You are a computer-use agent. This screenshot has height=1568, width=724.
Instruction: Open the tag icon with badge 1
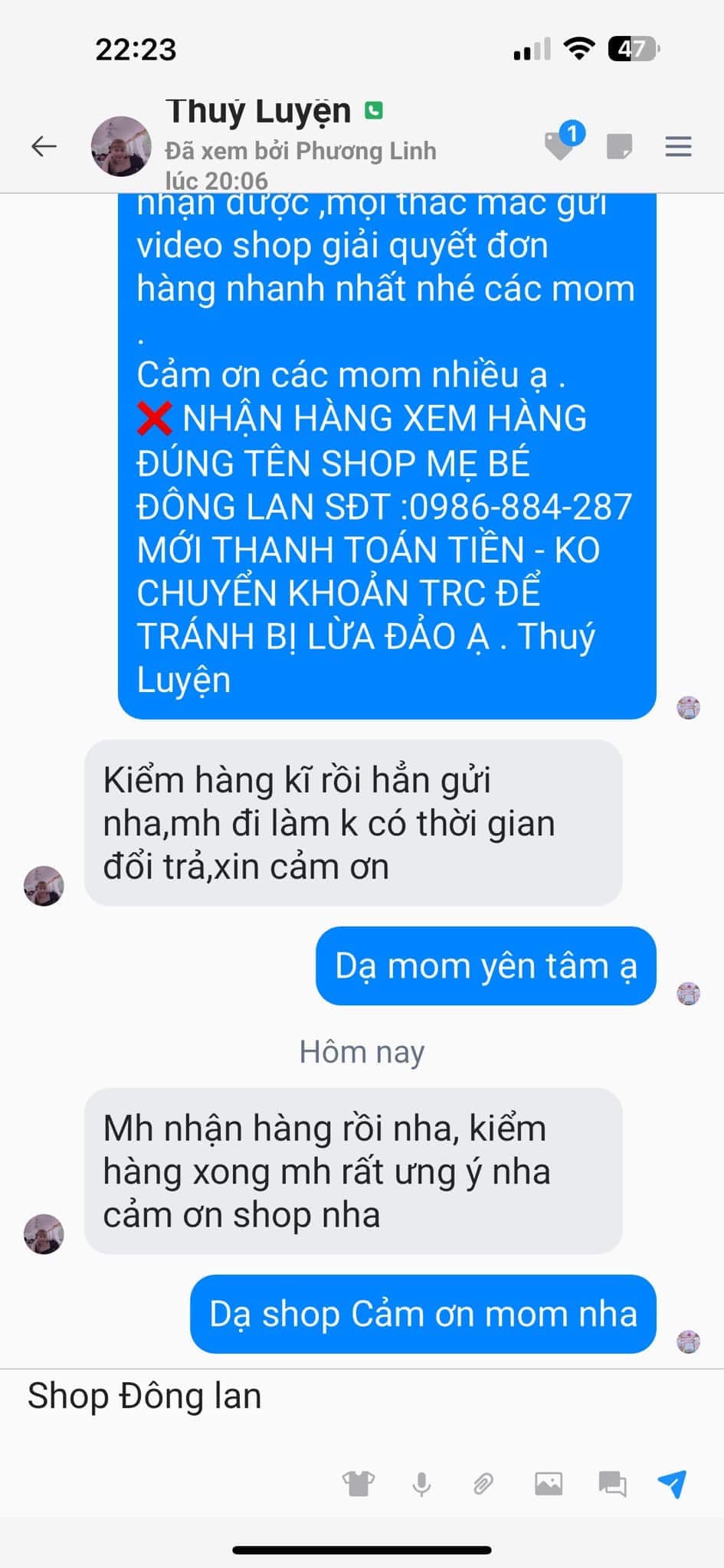point(560,144)
